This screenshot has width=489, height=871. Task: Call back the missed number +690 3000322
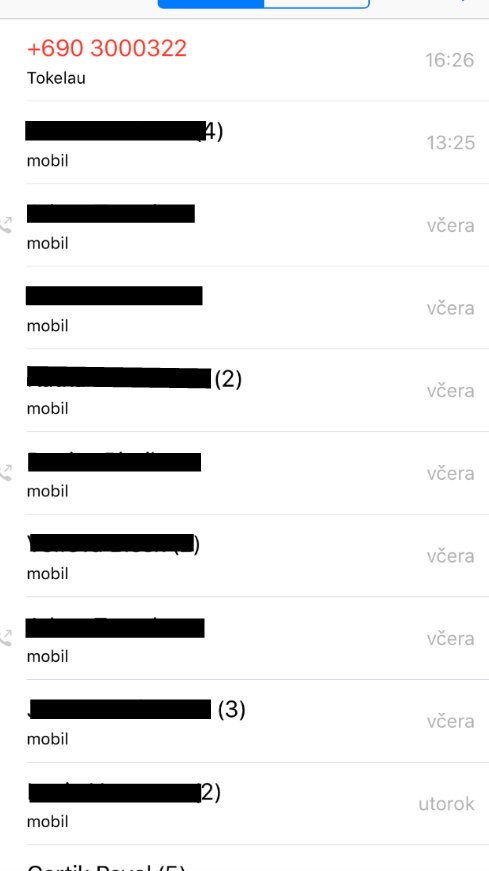tap(244, 60)
